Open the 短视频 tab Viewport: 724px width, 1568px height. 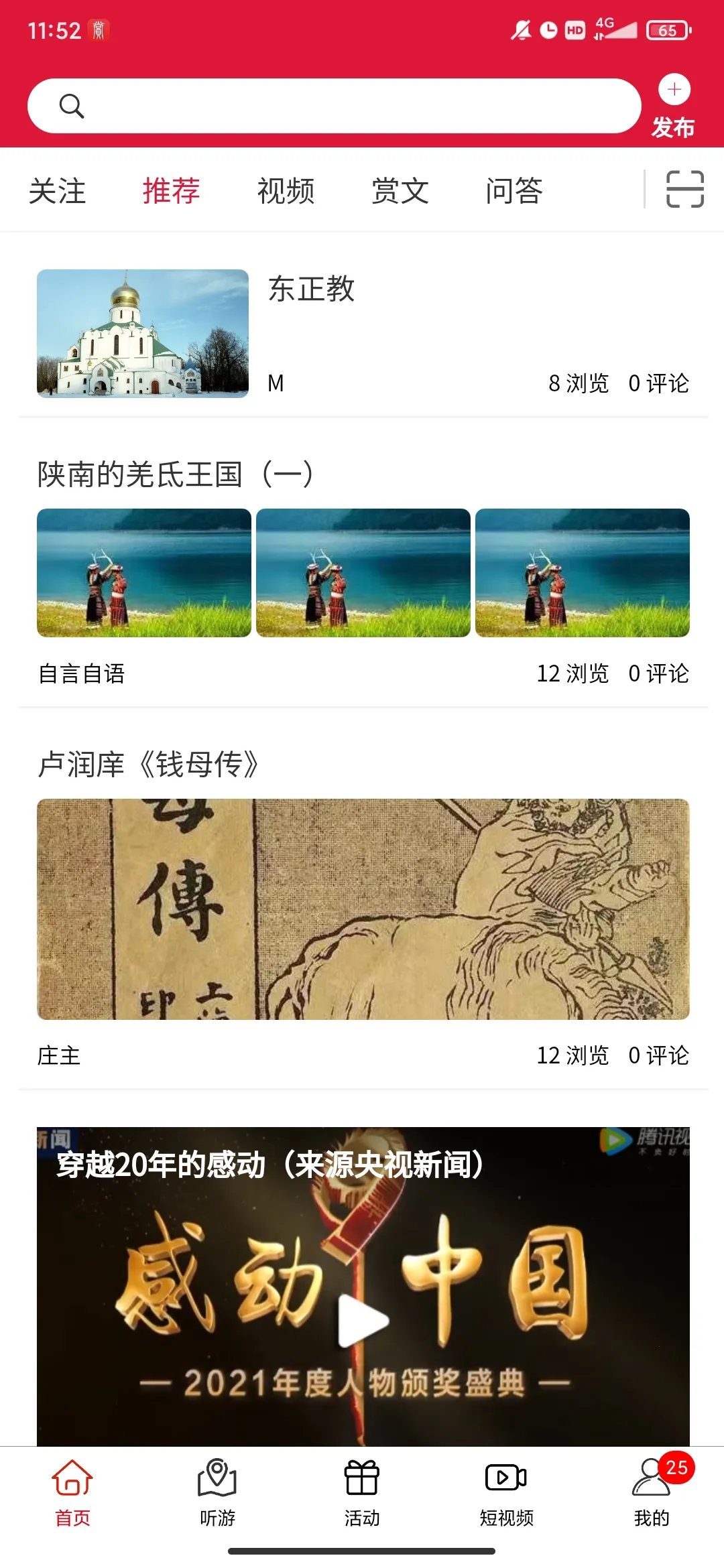pos(507,1488)
